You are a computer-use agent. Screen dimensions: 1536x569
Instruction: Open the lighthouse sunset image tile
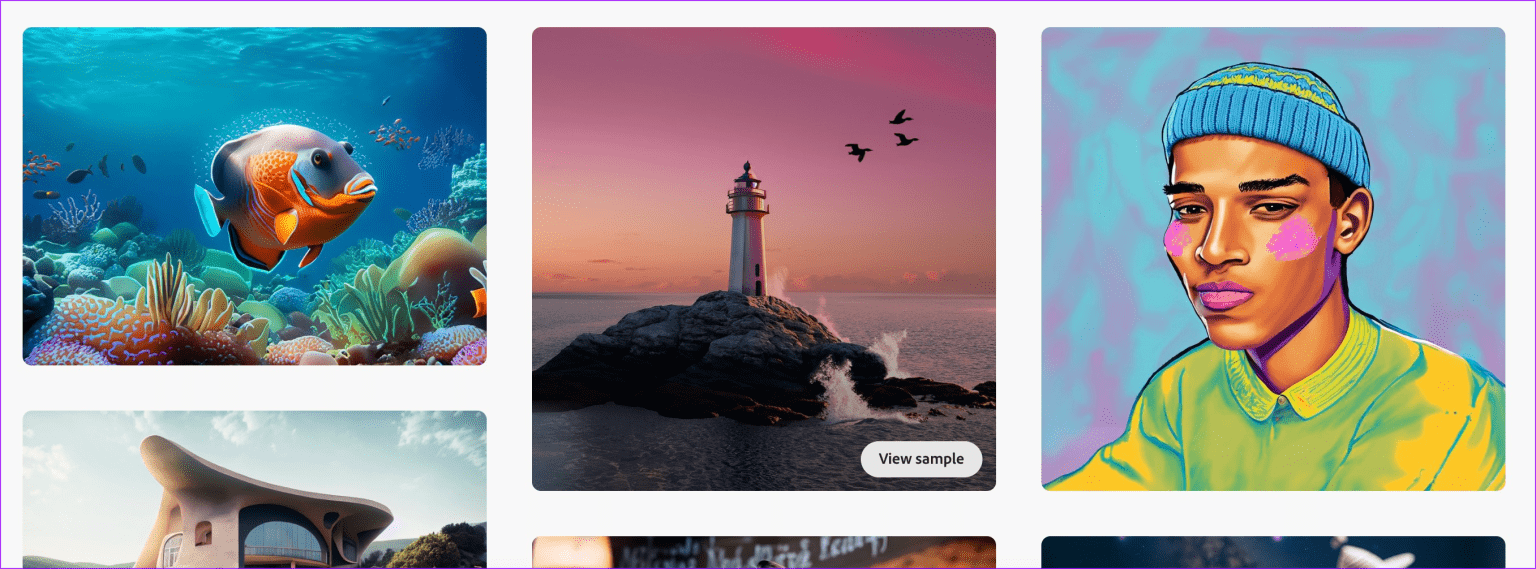pos(763,230)
